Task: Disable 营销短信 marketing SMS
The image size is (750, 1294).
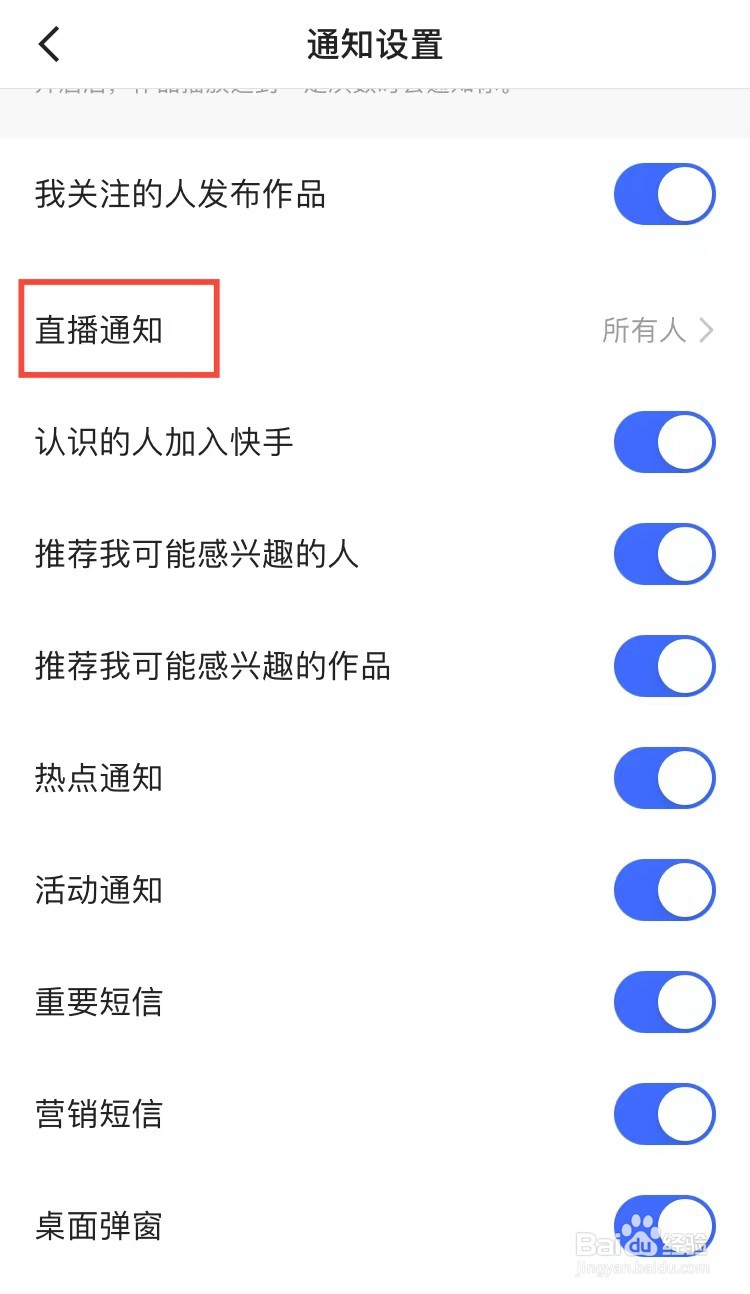Action: click(664, 1114)
